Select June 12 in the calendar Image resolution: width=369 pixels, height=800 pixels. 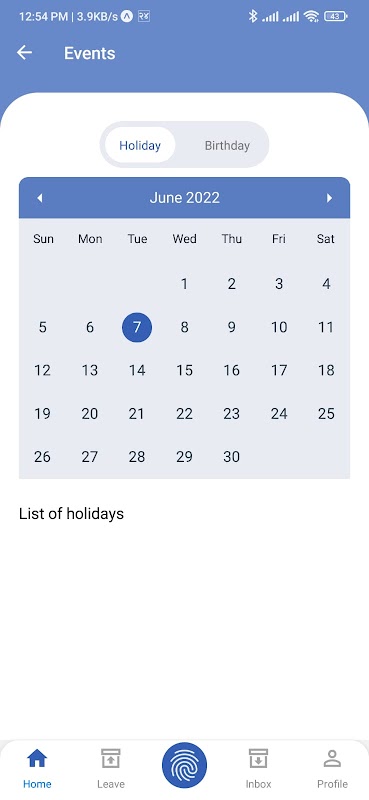point(42,370)
